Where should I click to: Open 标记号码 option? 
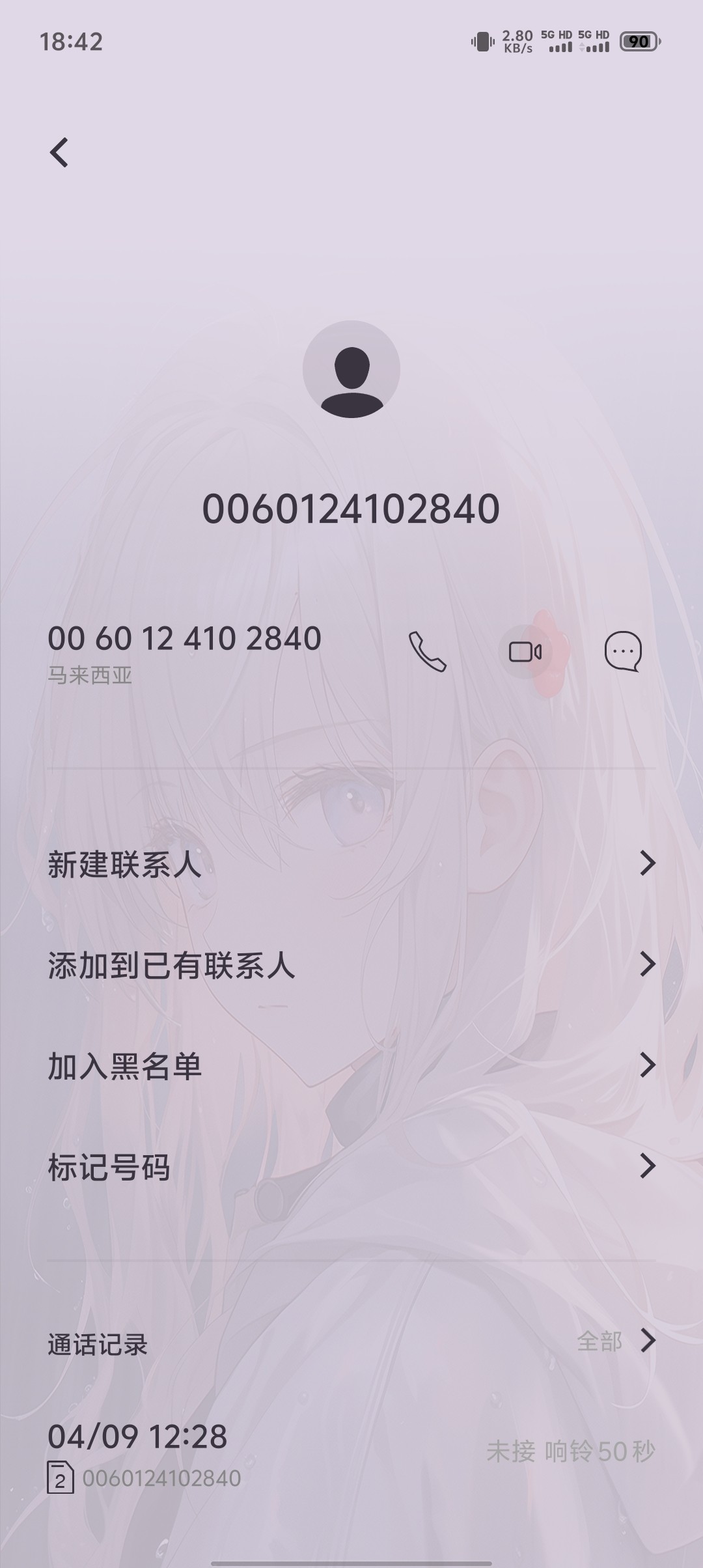[351, 1166]
